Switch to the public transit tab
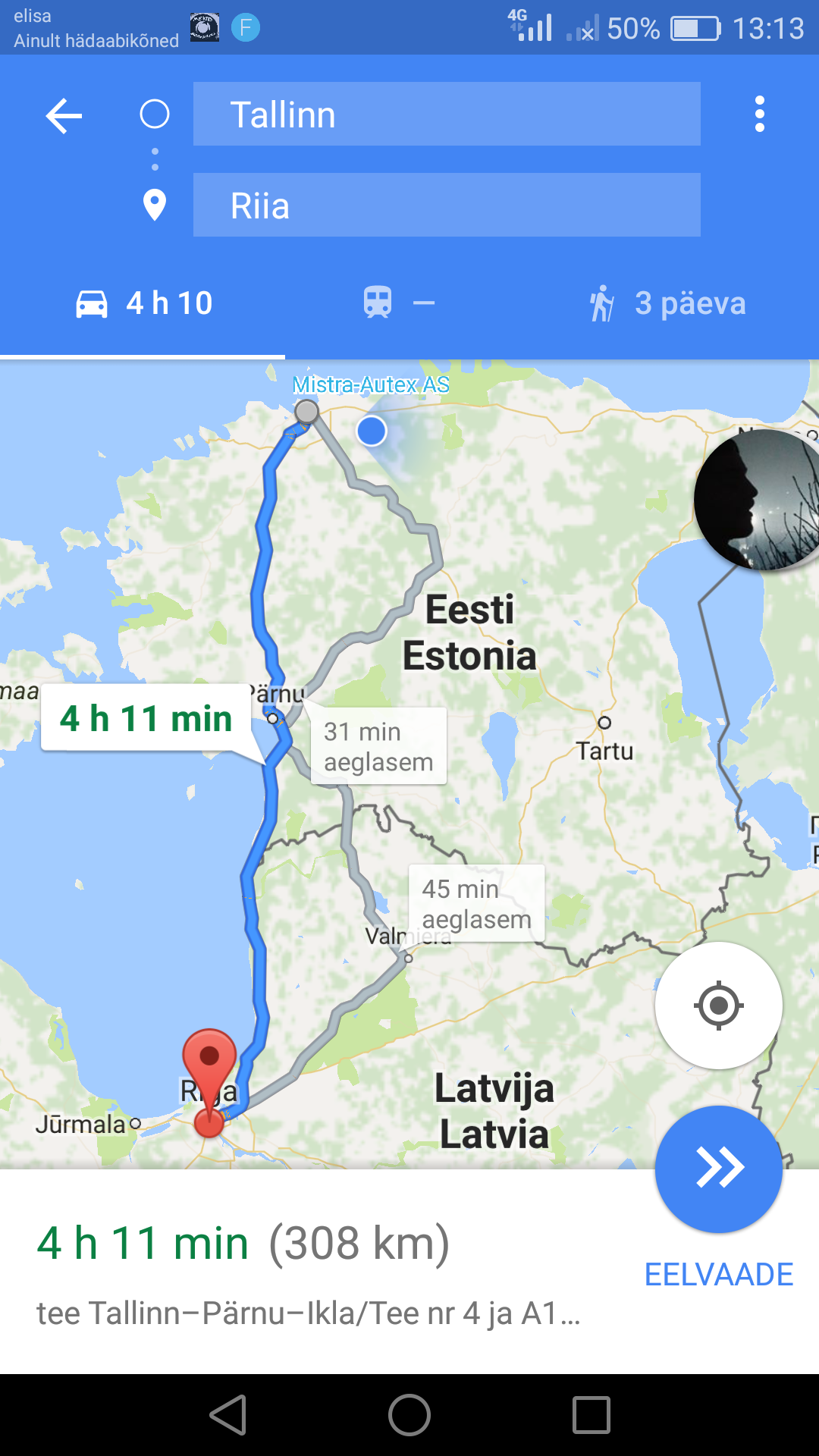The image size is (819, 1456). 399,303
